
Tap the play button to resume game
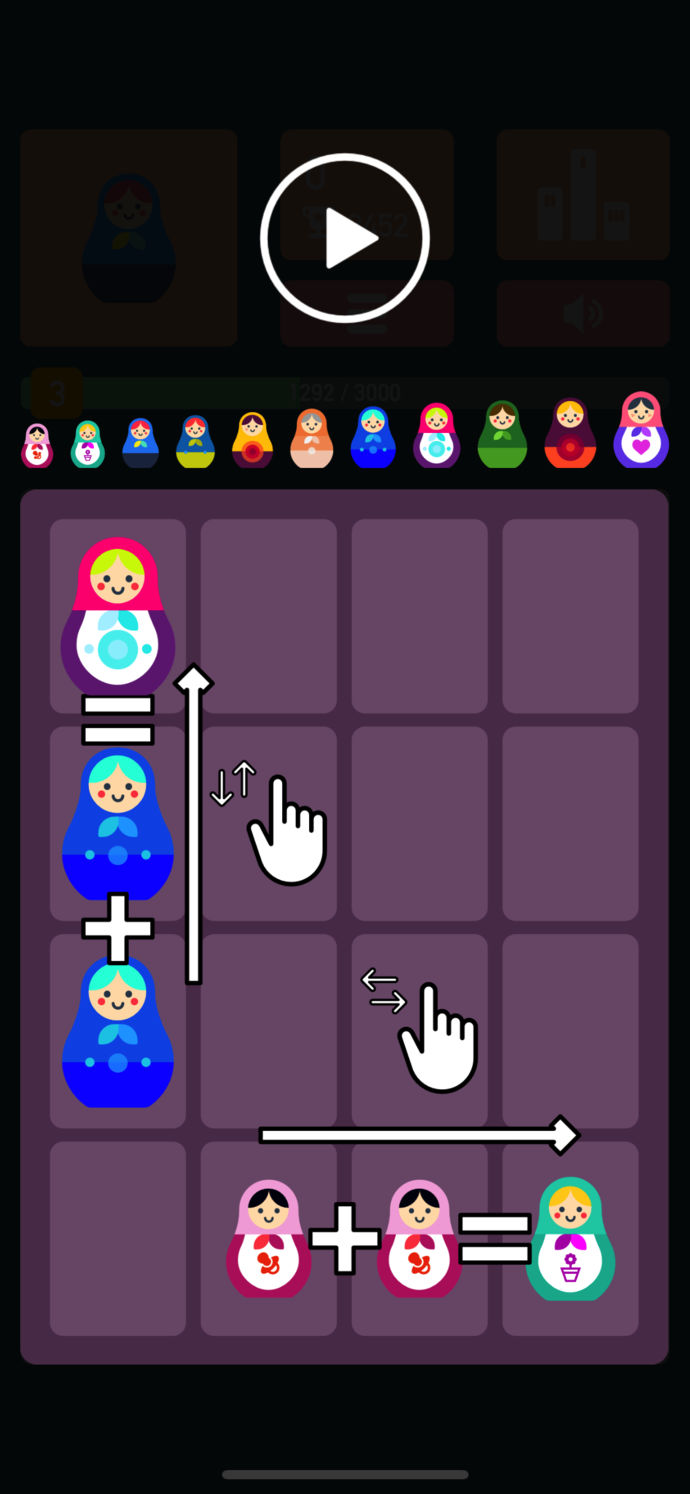(345, 238)
